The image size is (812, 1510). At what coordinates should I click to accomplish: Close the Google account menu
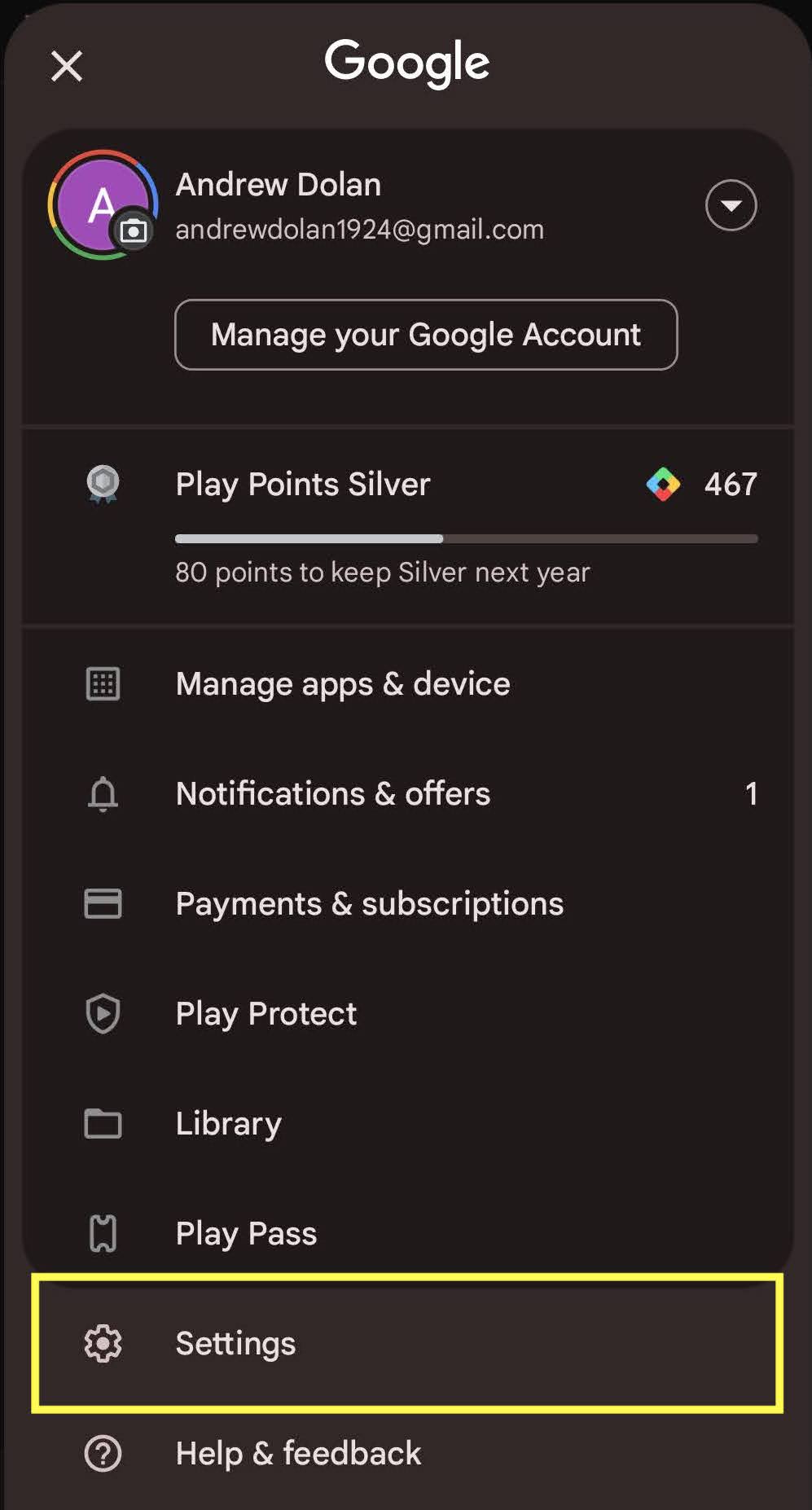tap(67, 66)
